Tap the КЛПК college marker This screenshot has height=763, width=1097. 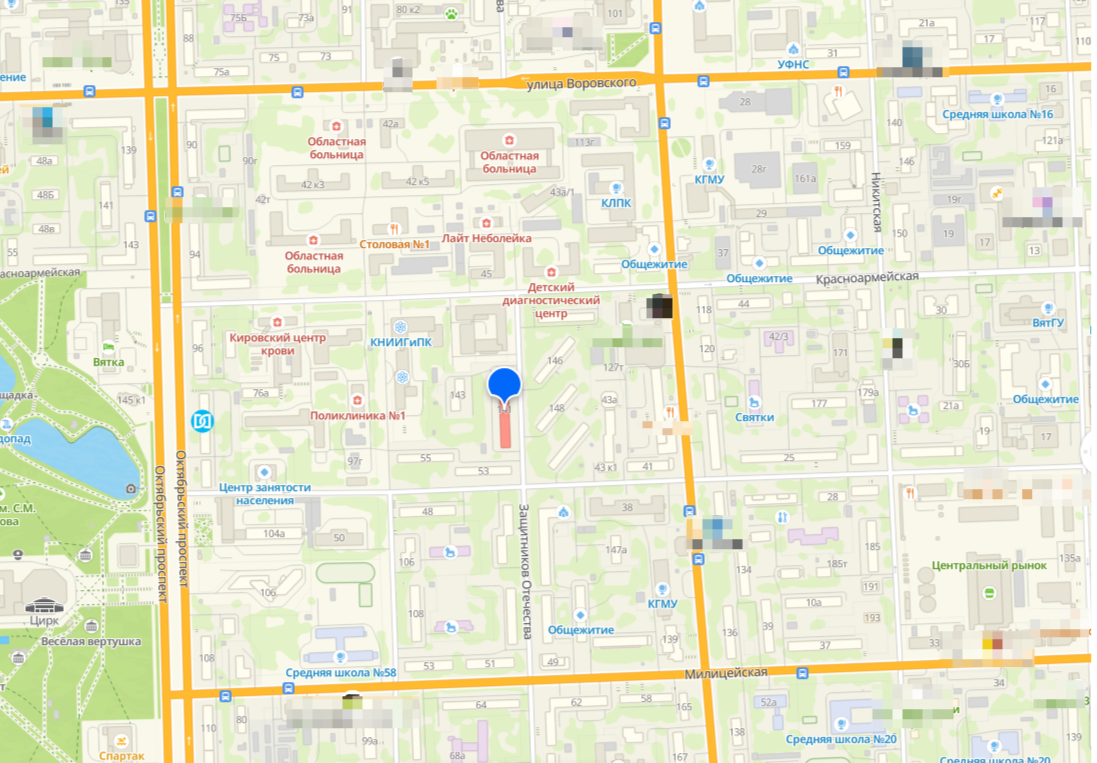(x=616, y=187)
